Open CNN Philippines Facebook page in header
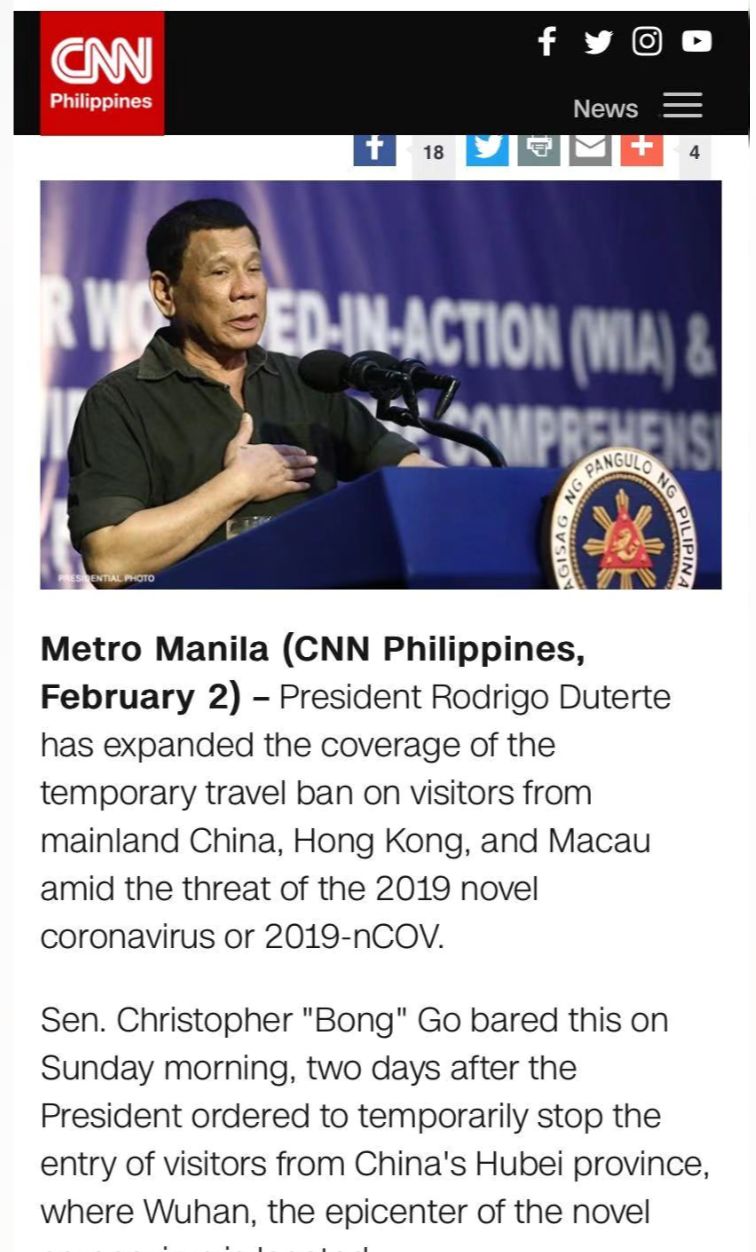Viewport: 756px width, 1252px height. point(546,41)
